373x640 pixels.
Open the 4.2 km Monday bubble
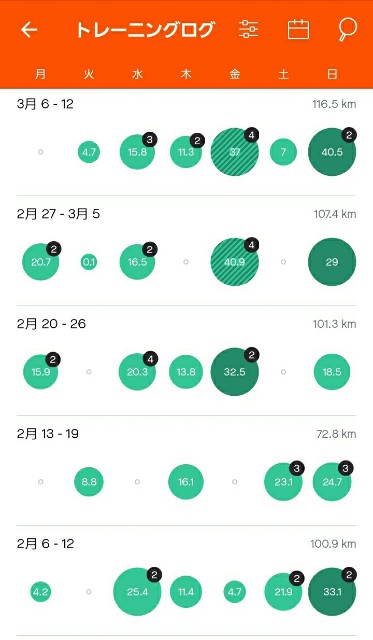tap(40, 591)
